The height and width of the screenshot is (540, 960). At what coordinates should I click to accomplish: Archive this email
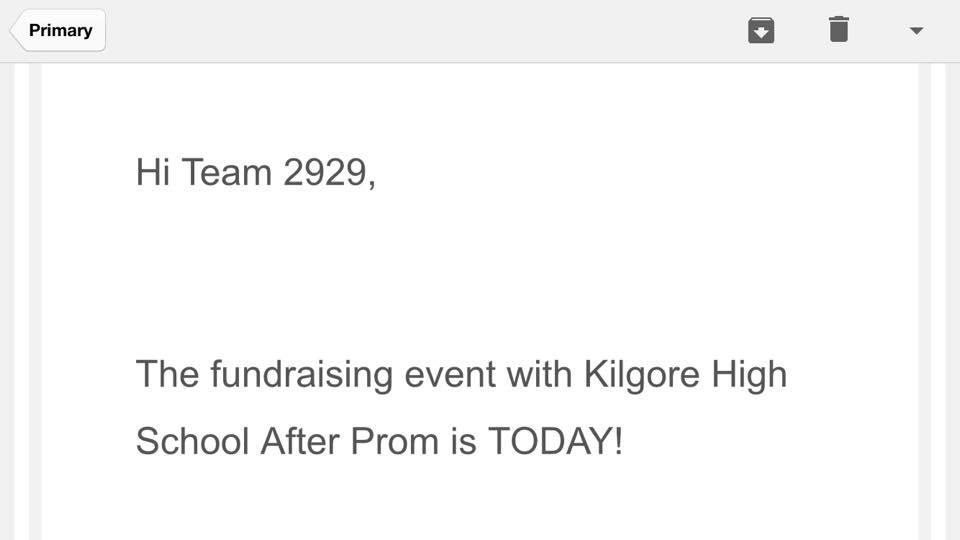point(761,30)
